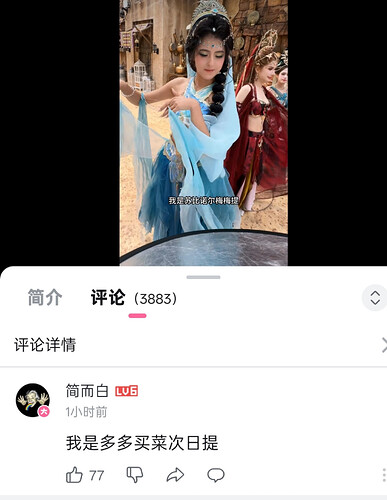Expand the comment panel with the up-down arrows
This screenshot has width=387, height=500.
375,298
